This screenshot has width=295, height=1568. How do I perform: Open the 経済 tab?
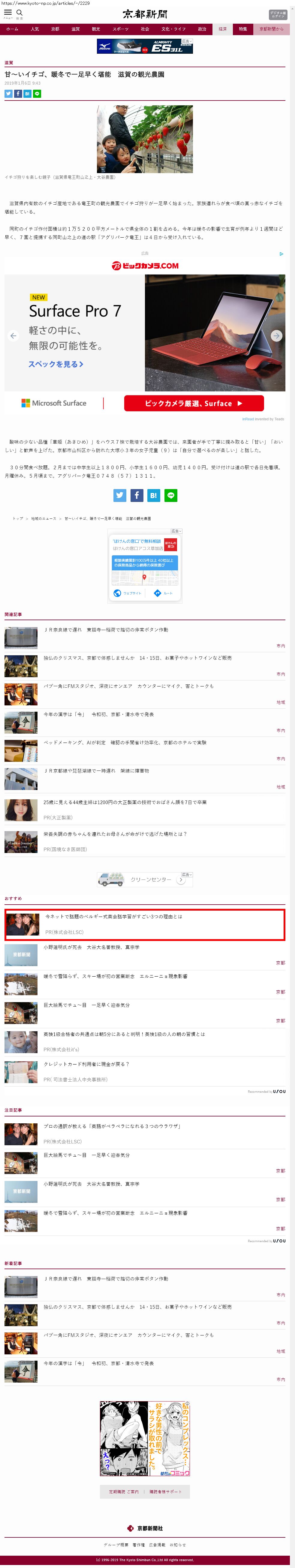point(223,29)
